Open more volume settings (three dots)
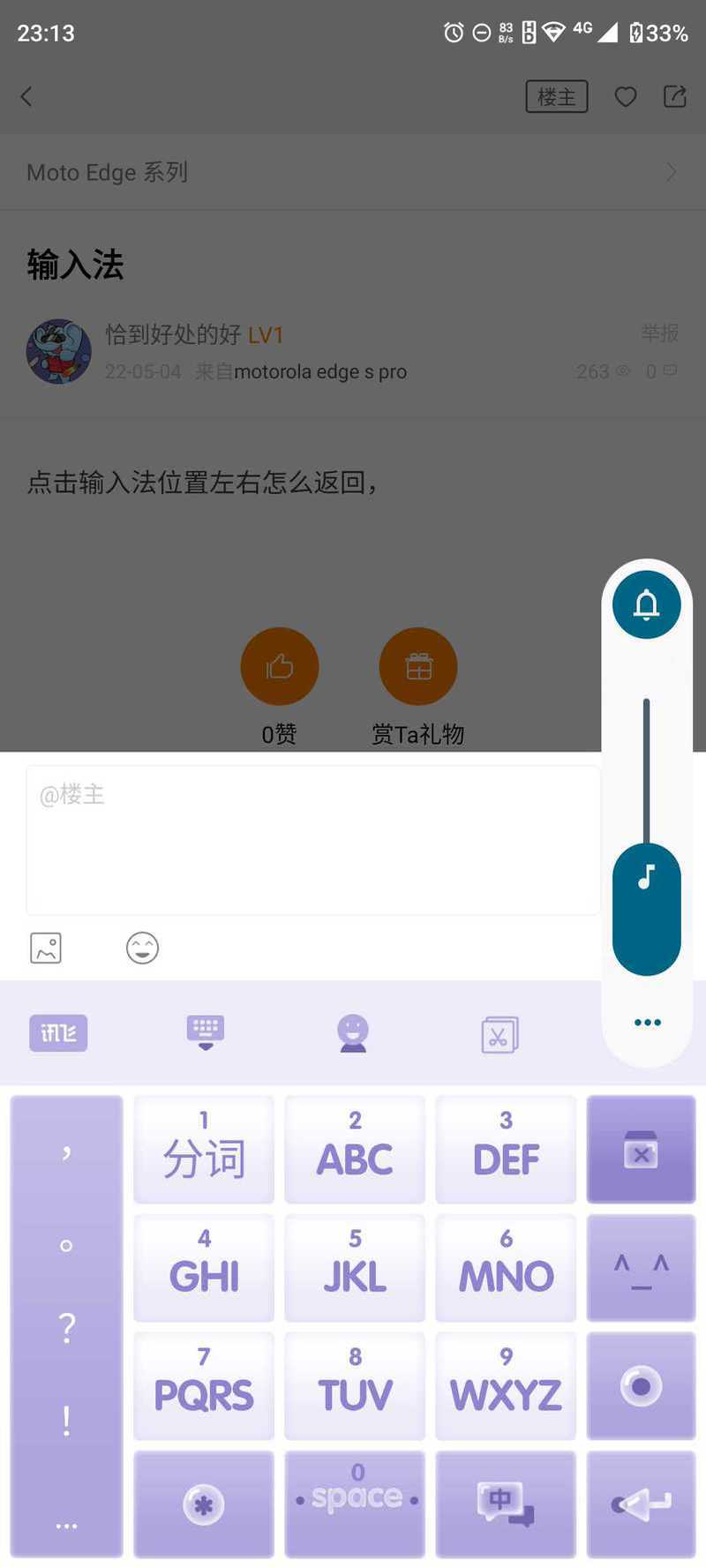 pos(647,1023)
